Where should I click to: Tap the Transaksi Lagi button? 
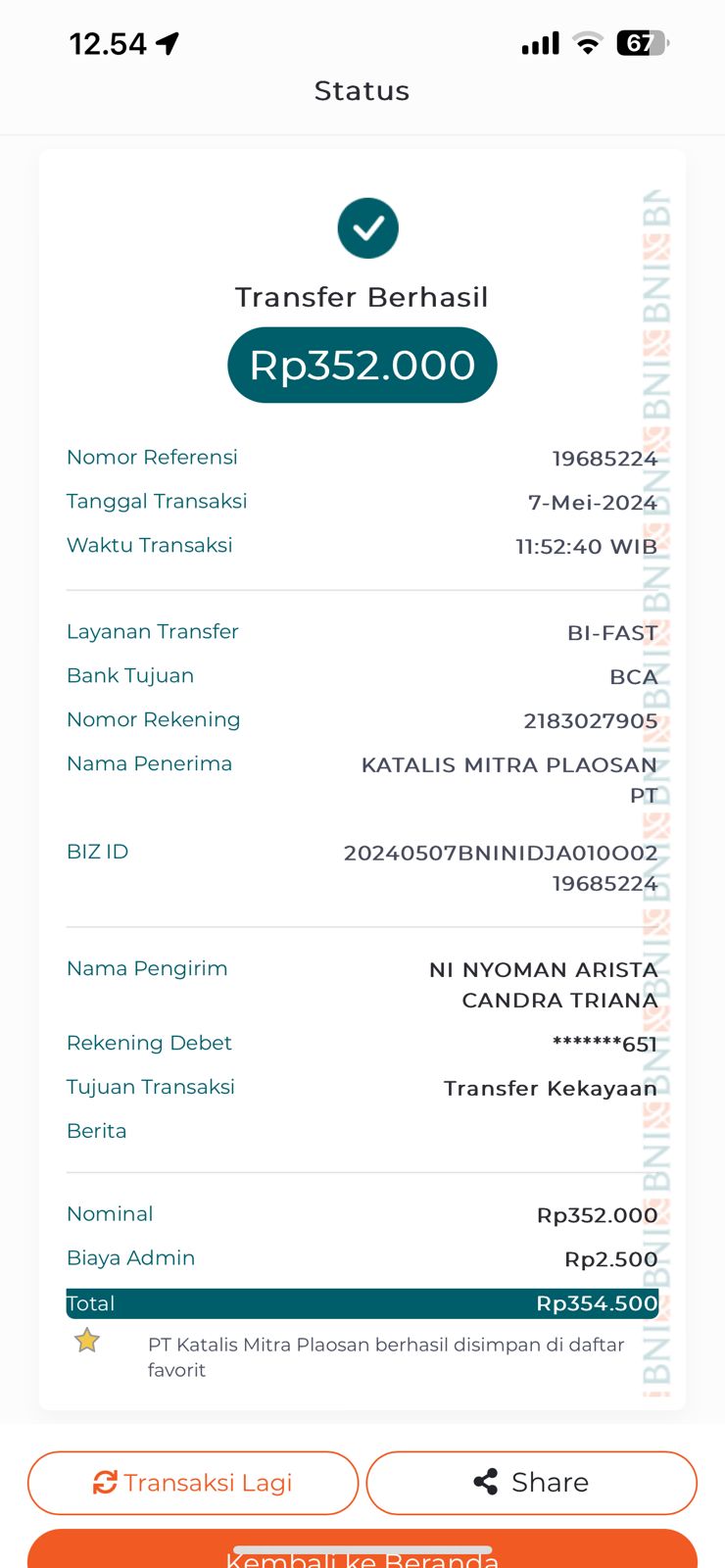pyautogui.click(x=193, y=1483)
